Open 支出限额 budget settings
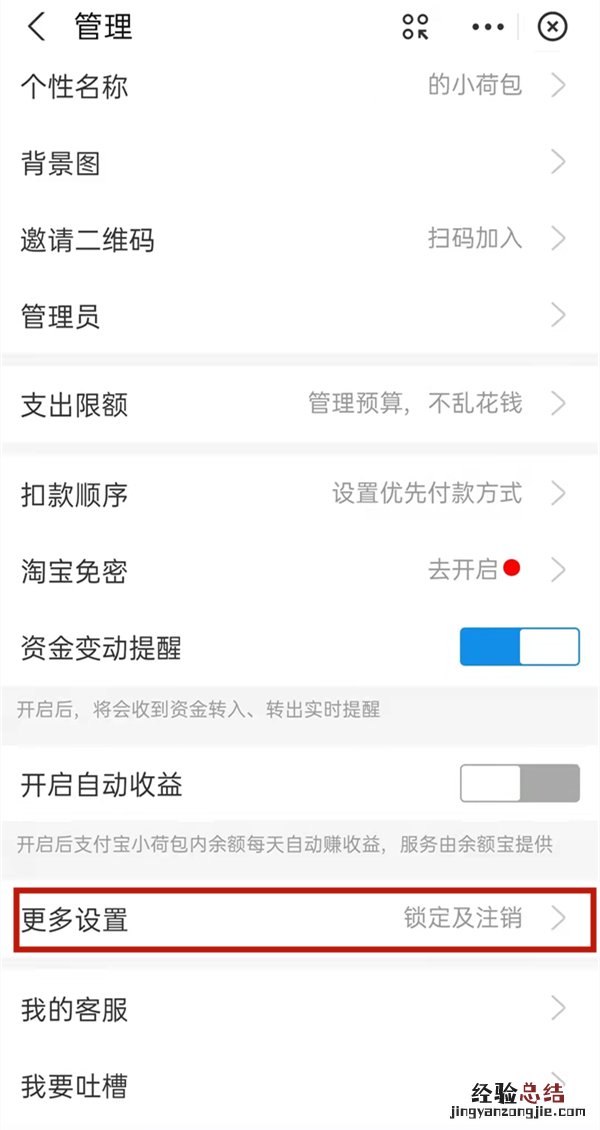The image size is (600, 1130). [300, 404]
